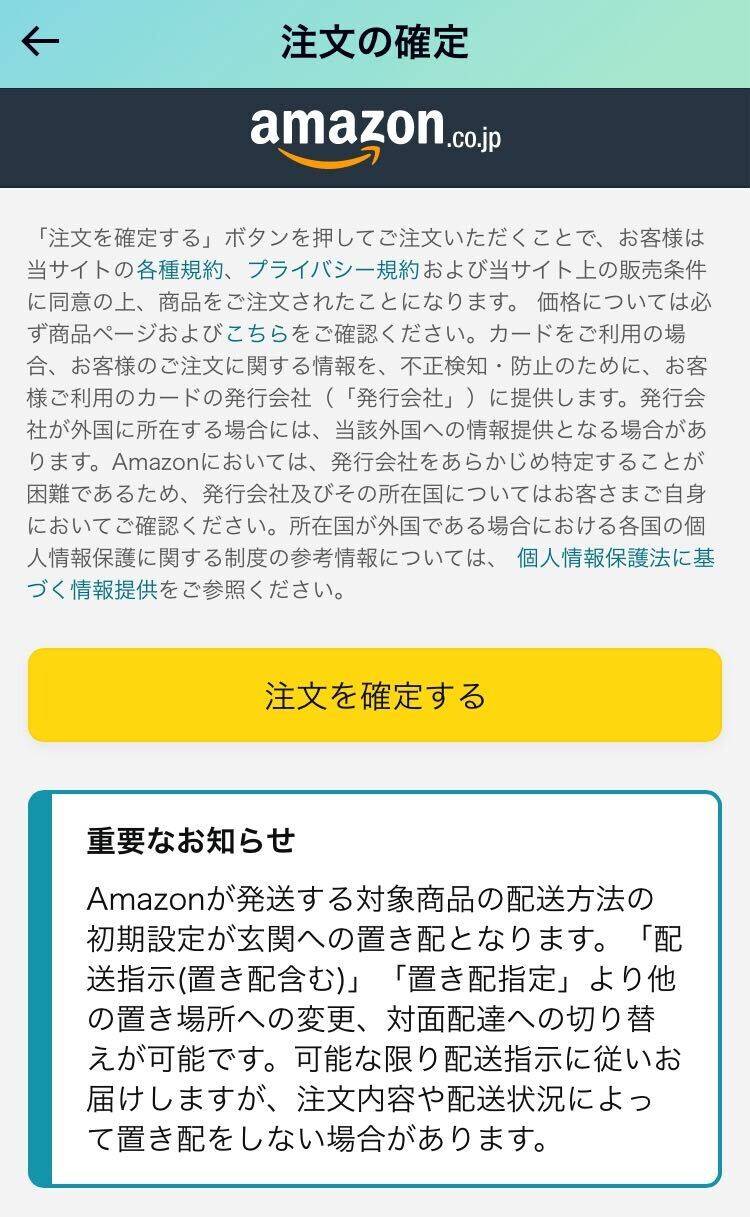Image resolution: width=750 pixels, height=1217 pixels.
Task: Tap the yellow 注文を確定する button
Action: (375, 696)
